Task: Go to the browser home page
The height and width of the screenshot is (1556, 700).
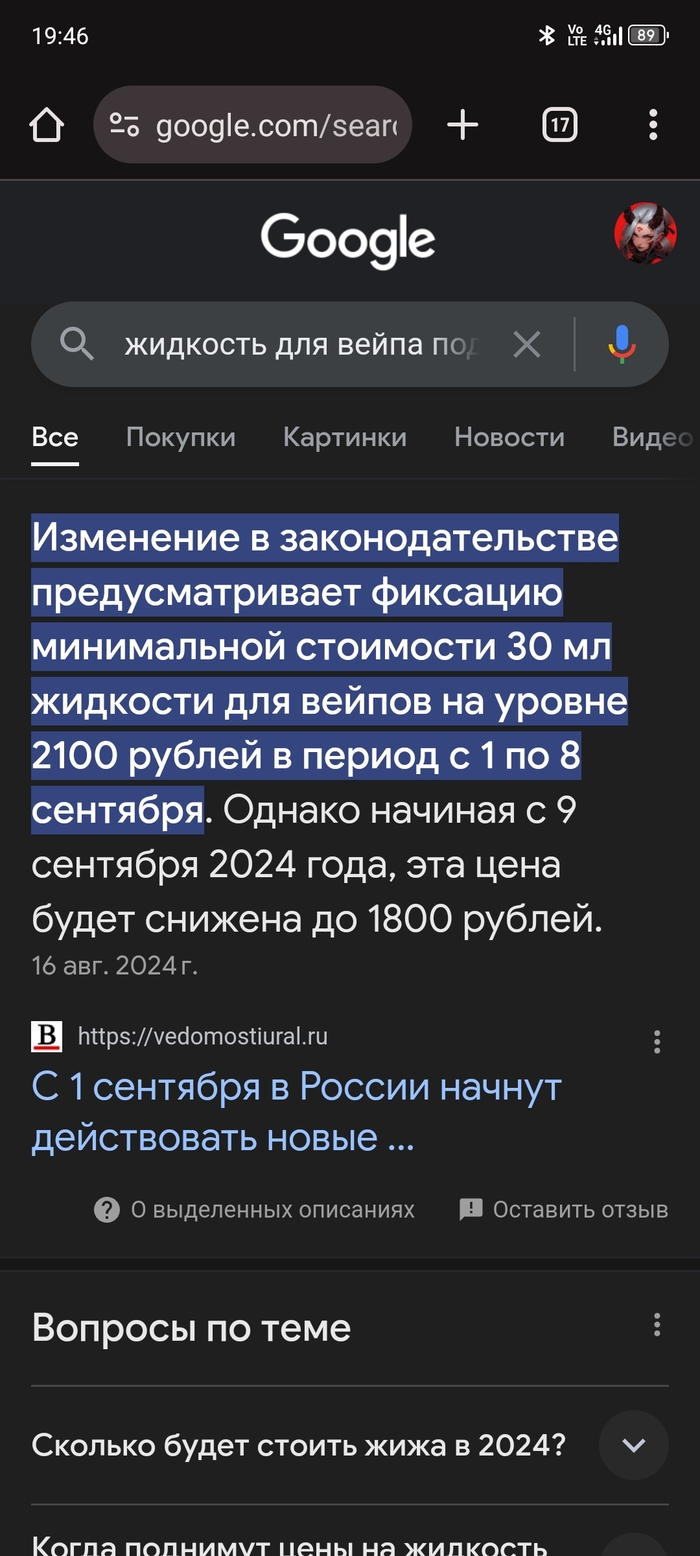Action: pos(46,125)
